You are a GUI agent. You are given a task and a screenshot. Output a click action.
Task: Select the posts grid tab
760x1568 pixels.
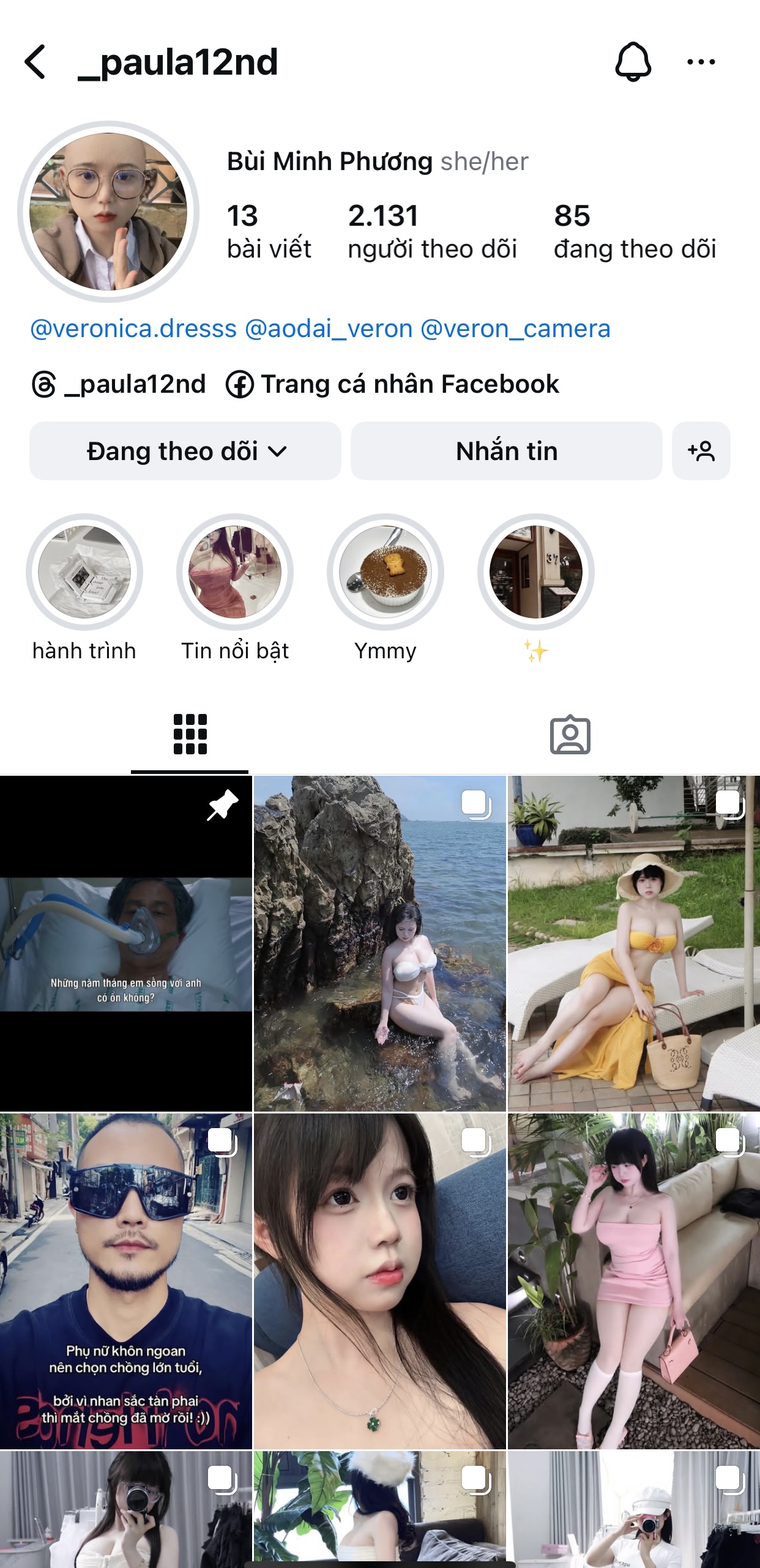pos(190,735)
